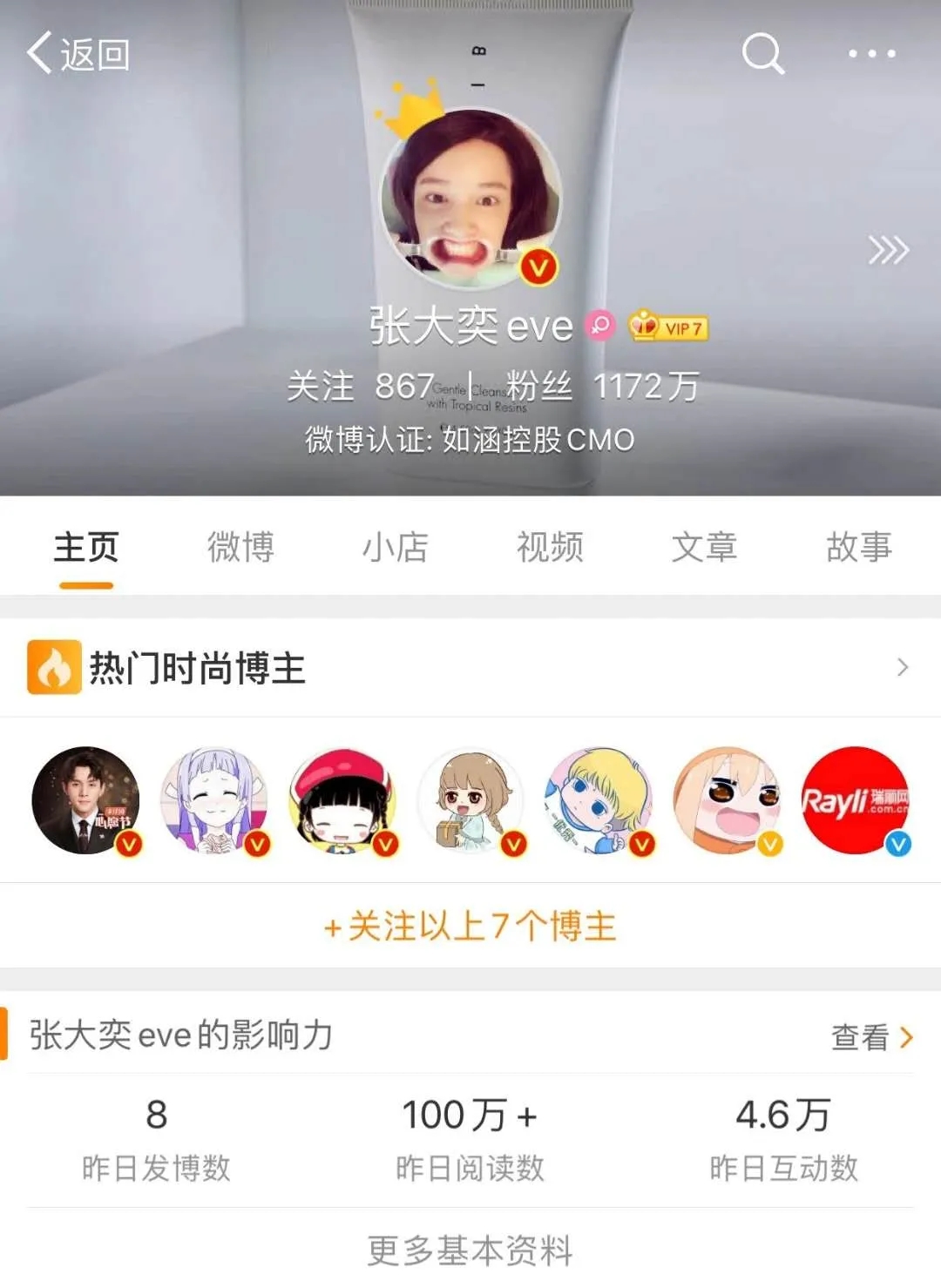This screenshot has width=941, height=1288.
Task: Switch to the 故事 tab
Action: pyautogui.click(x=858, y=547)
